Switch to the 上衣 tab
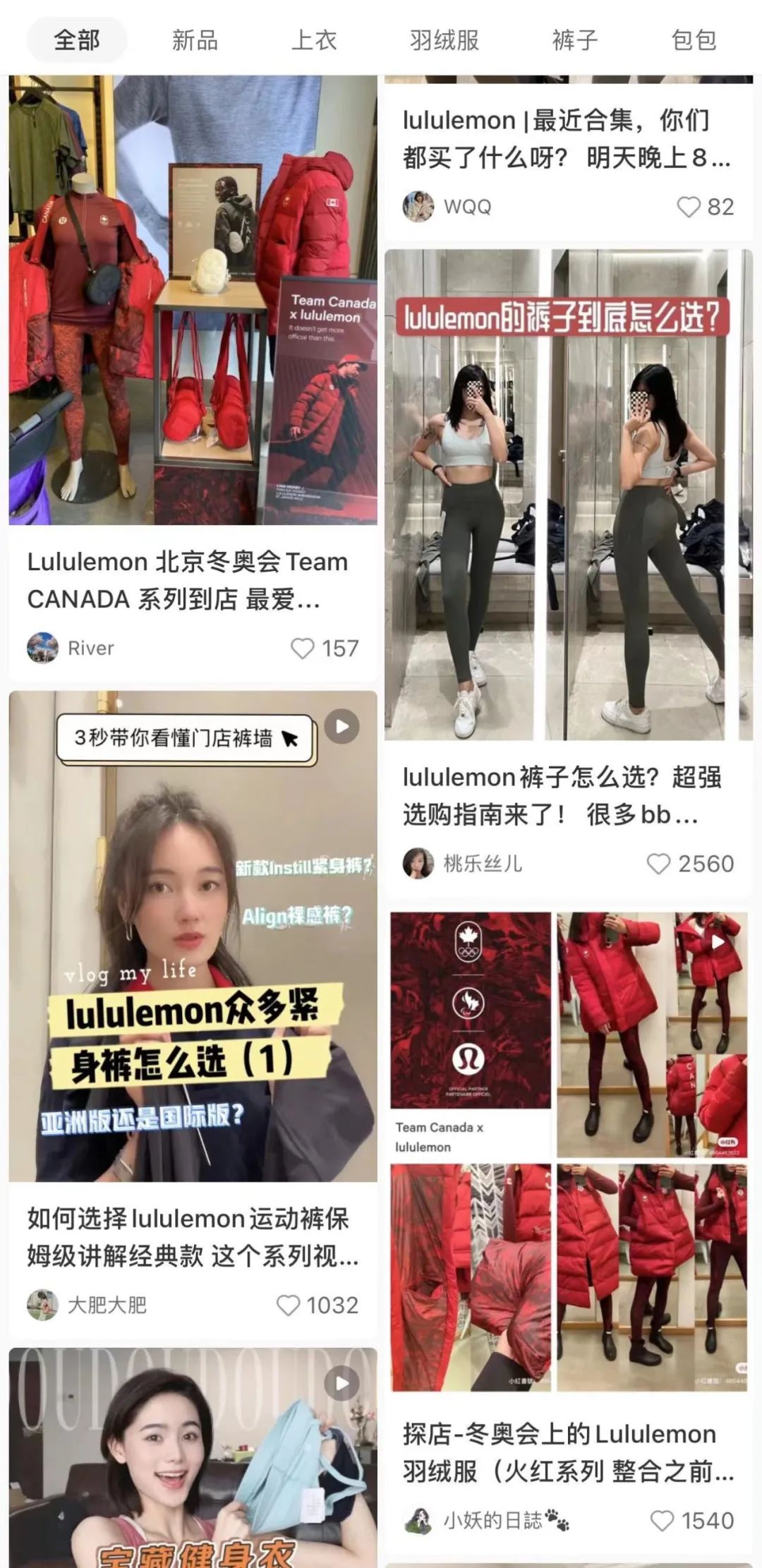762x1568 pixels. 314,40
